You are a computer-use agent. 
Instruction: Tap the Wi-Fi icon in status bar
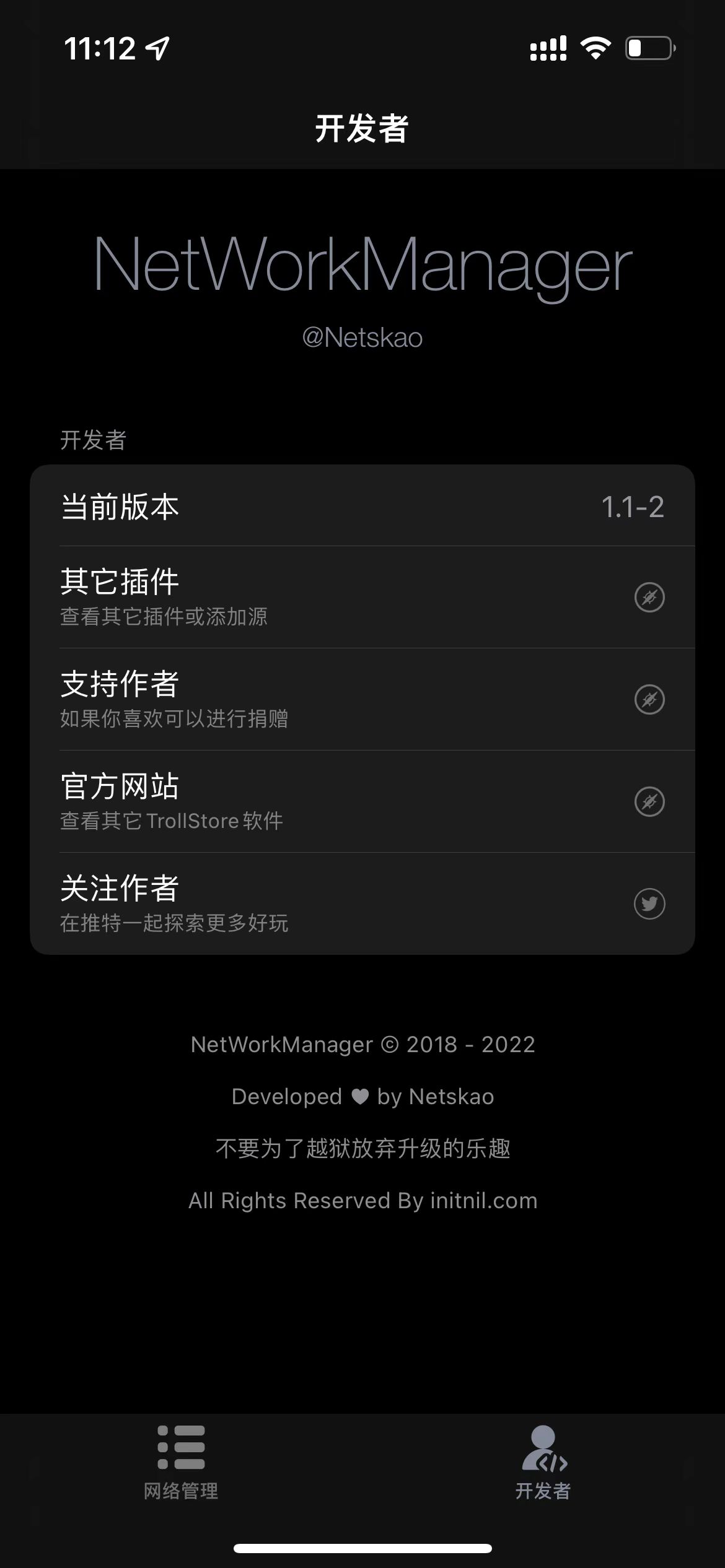595,48
